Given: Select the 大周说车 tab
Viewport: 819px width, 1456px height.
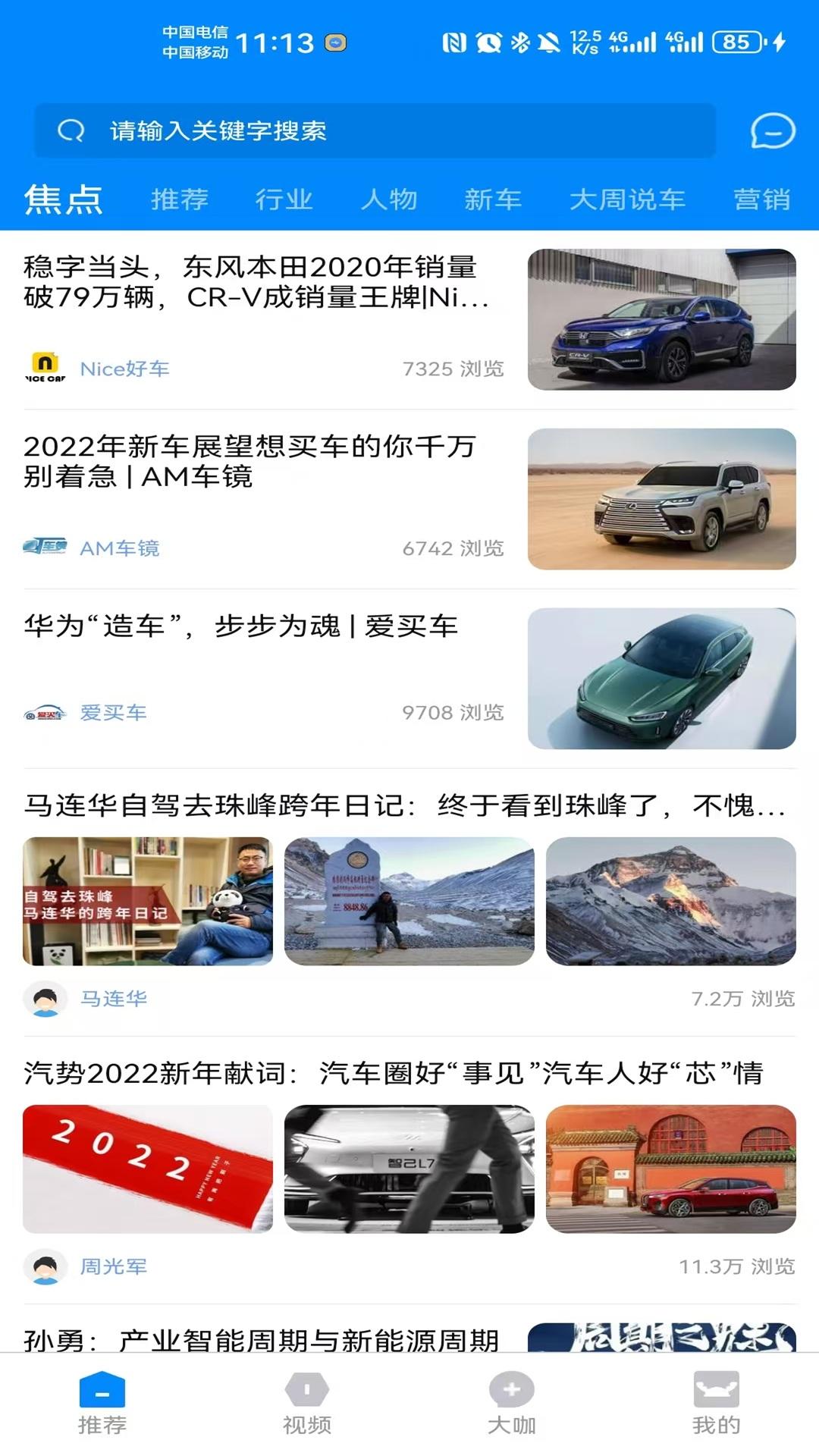Looking at the screenshot, I should pos(628,199).
